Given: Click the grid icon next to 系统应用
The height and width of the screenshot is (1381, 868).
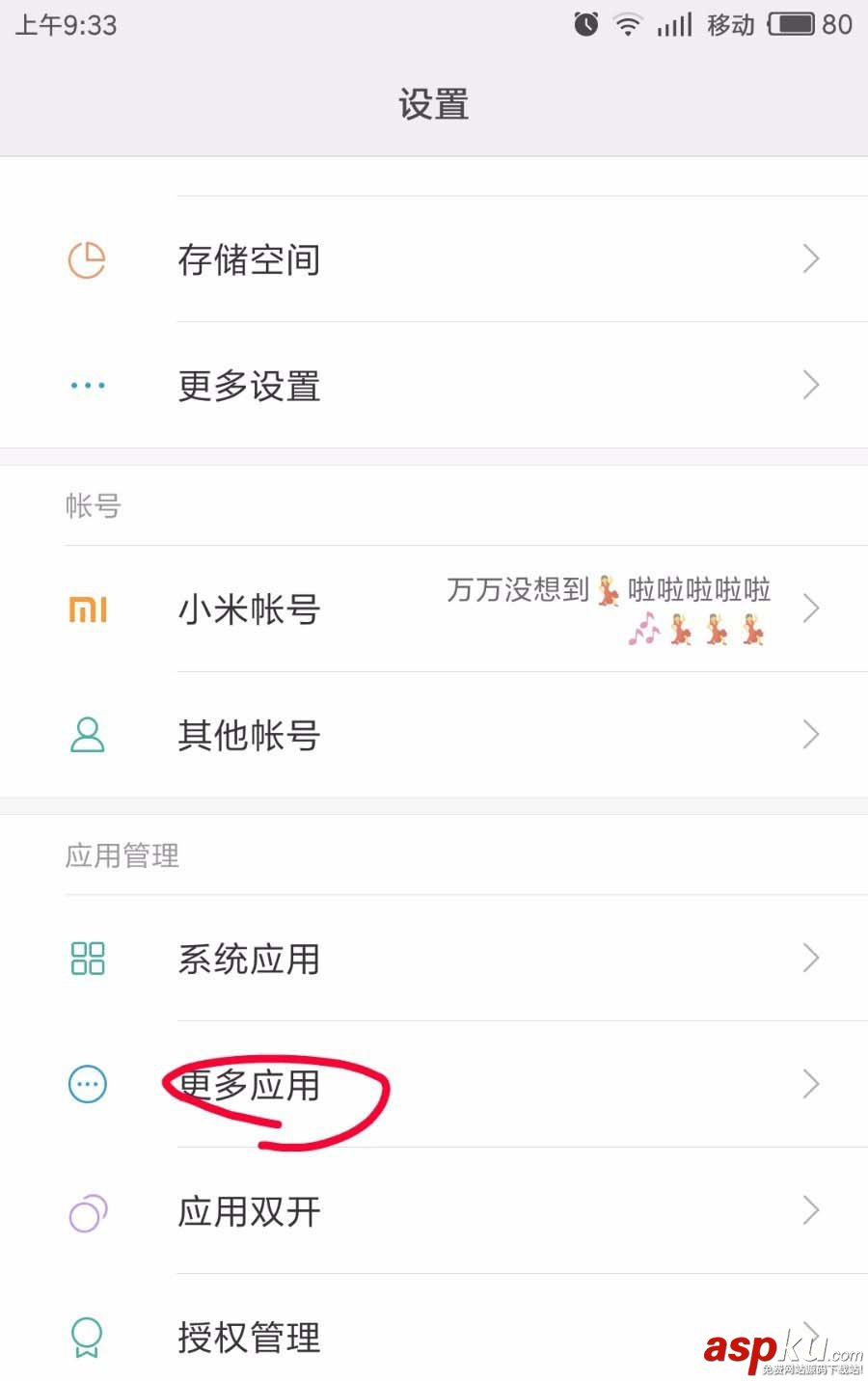Looking at the screenshot, I should (x=87, y=958).
